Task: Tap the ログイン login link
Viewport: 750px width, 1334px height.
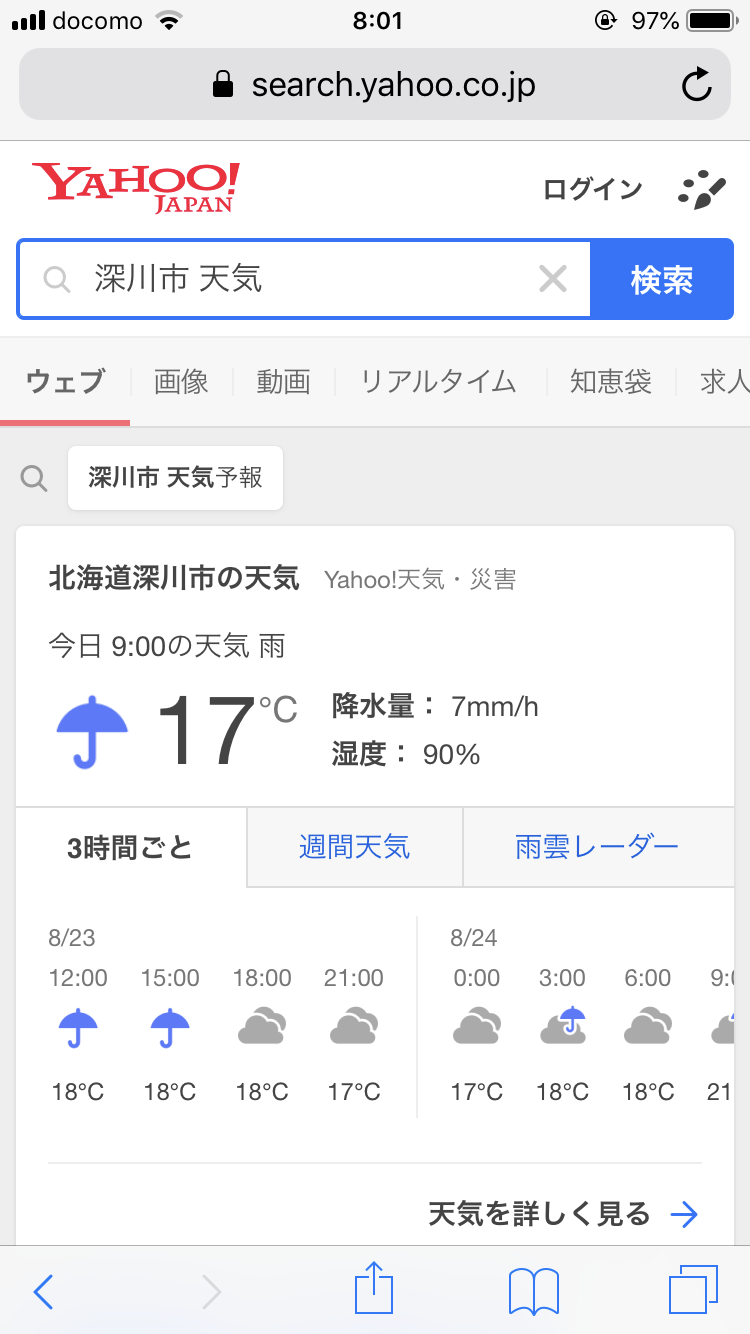Action: coord(592,189)
